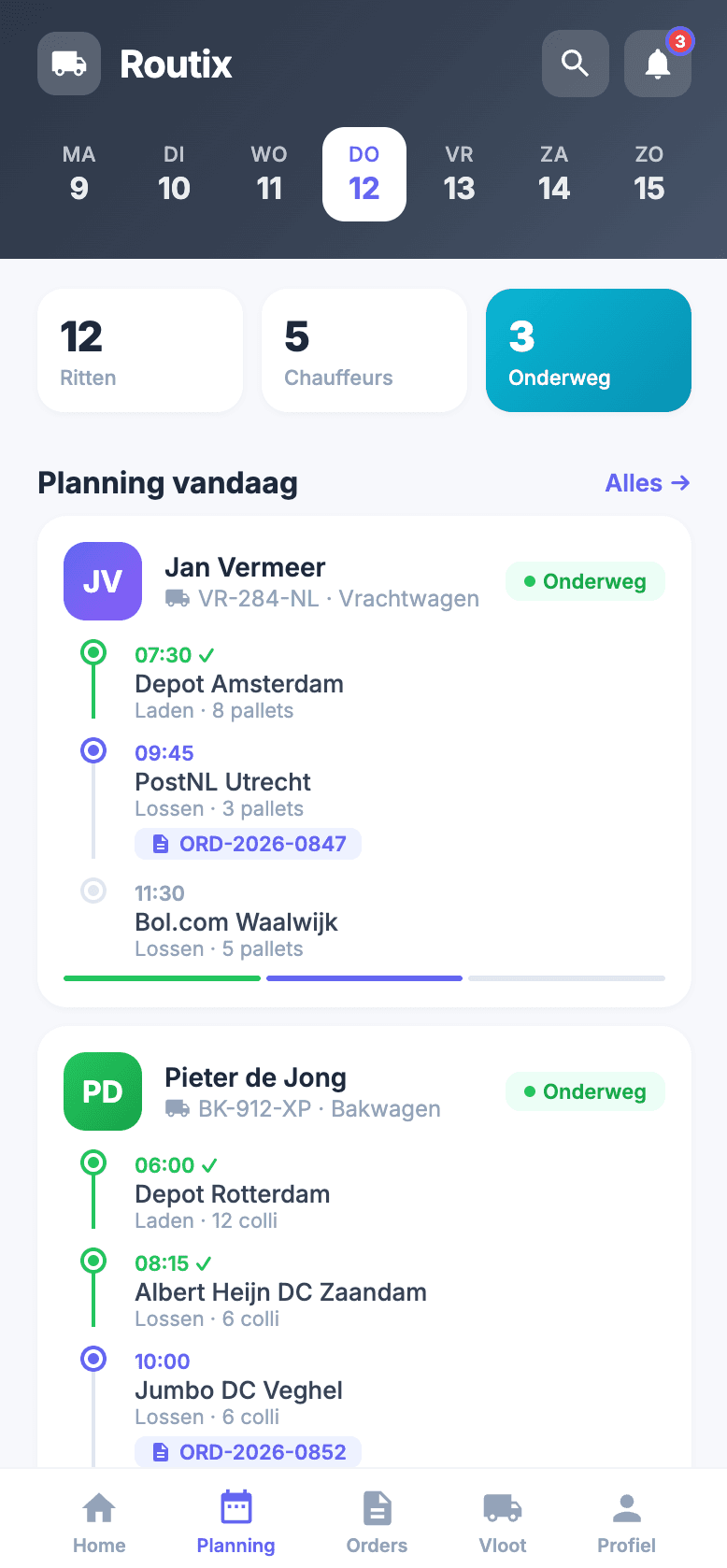Click the truck icon next to VR-284-NL
This screenshot has width=727, height=1568.
(x=177, y=599)
